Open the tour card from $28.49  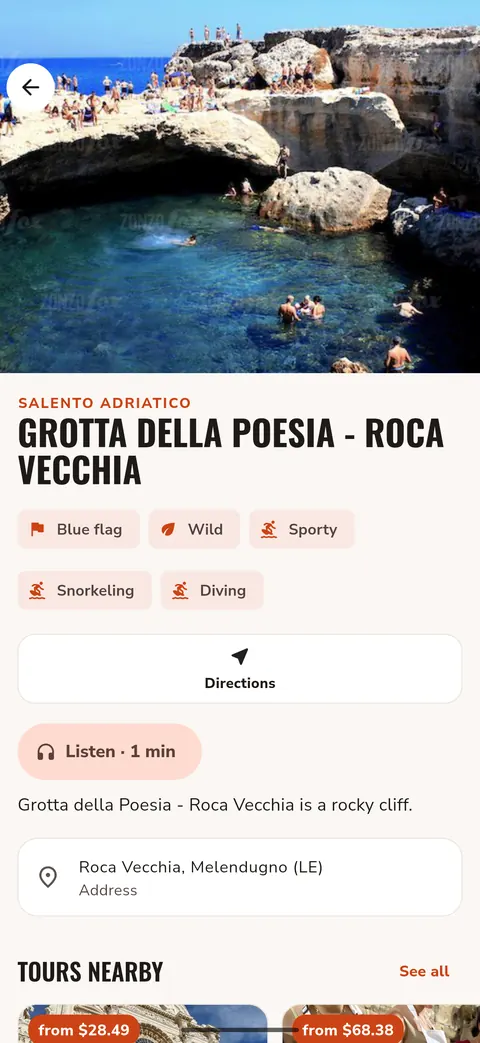[x=142, y=1024]
